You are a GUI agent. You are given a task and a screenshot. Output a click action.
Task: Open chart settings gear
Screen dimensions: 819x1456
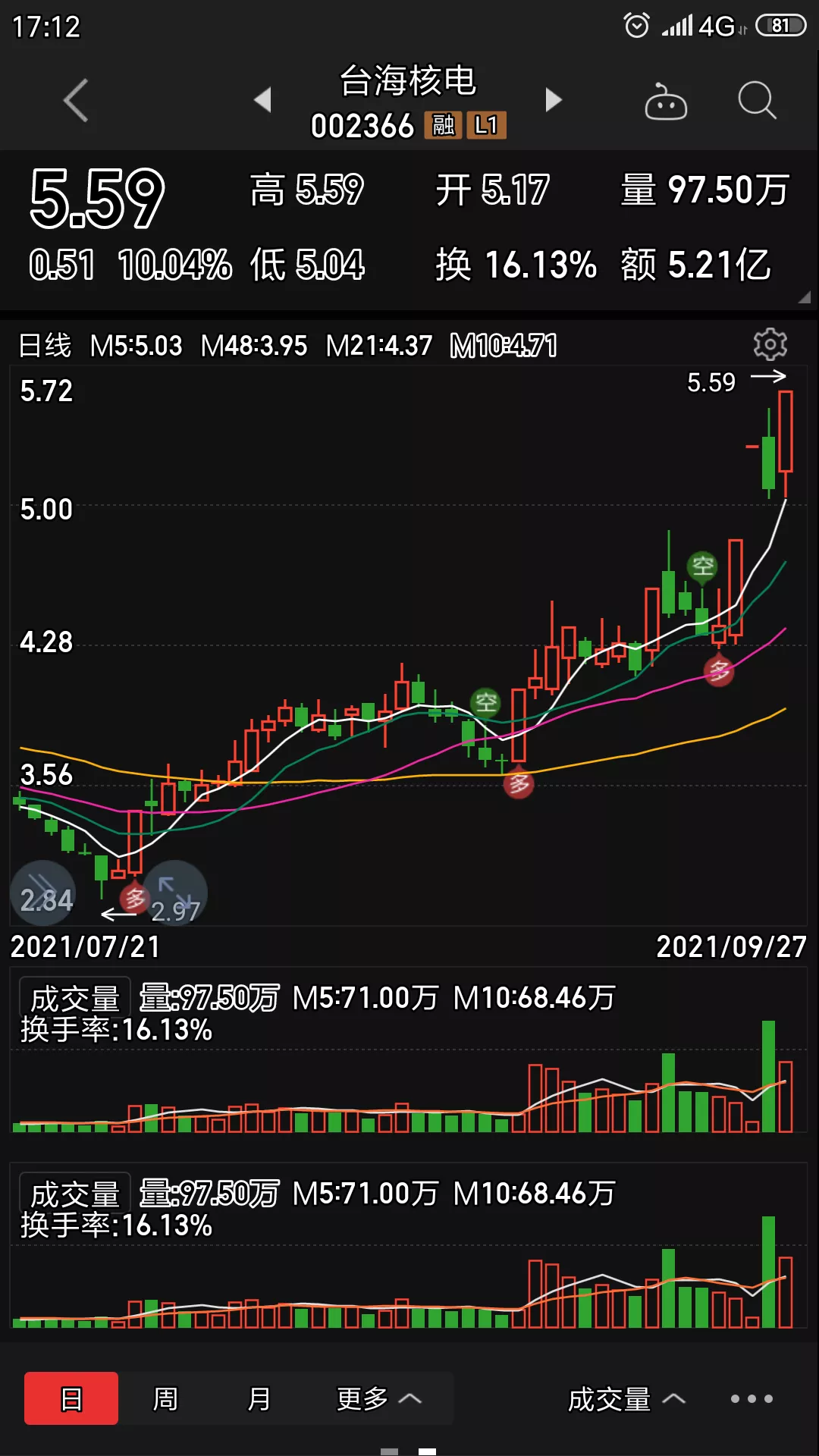tap(770, 345)
